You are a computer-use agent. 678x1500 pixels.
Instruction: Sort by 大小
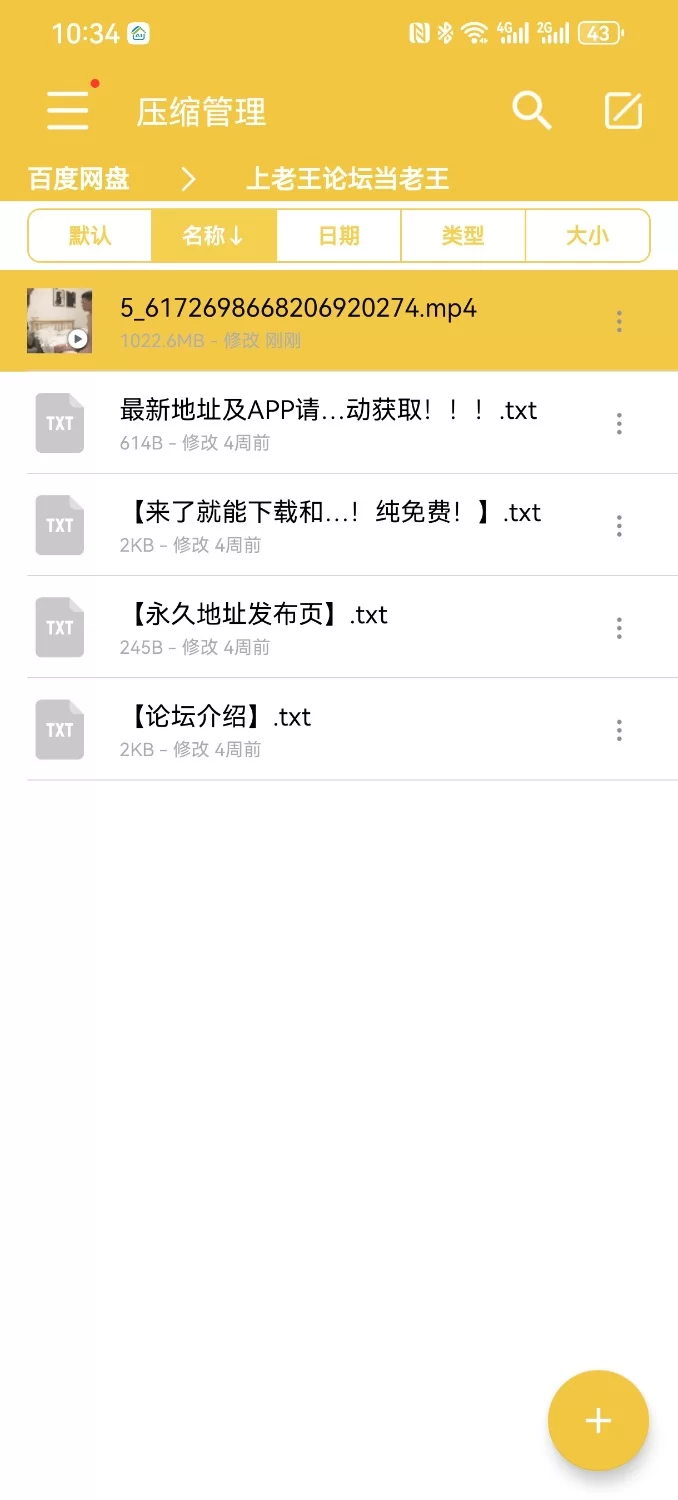click(x=587, y=236)
